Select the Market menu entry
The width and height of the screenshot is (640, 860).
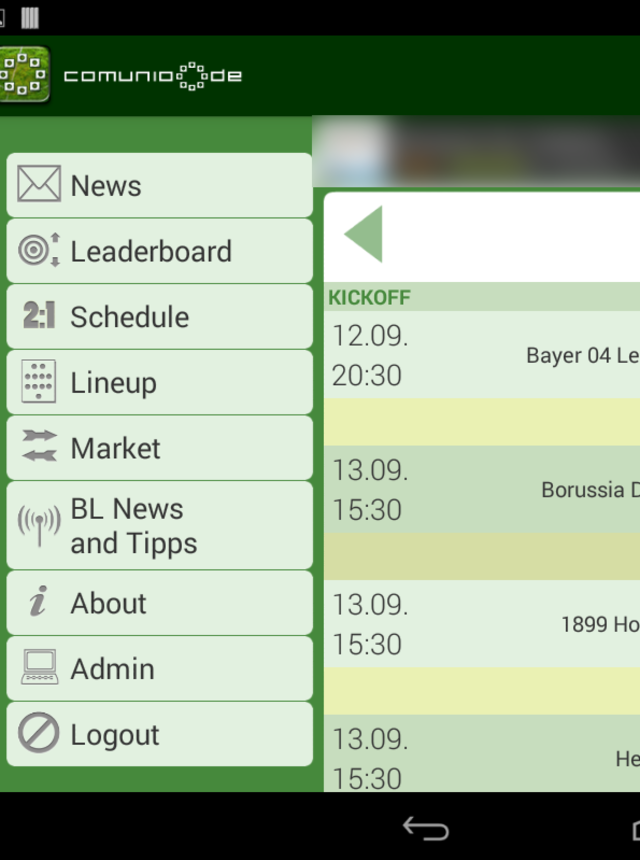point(160,448)
